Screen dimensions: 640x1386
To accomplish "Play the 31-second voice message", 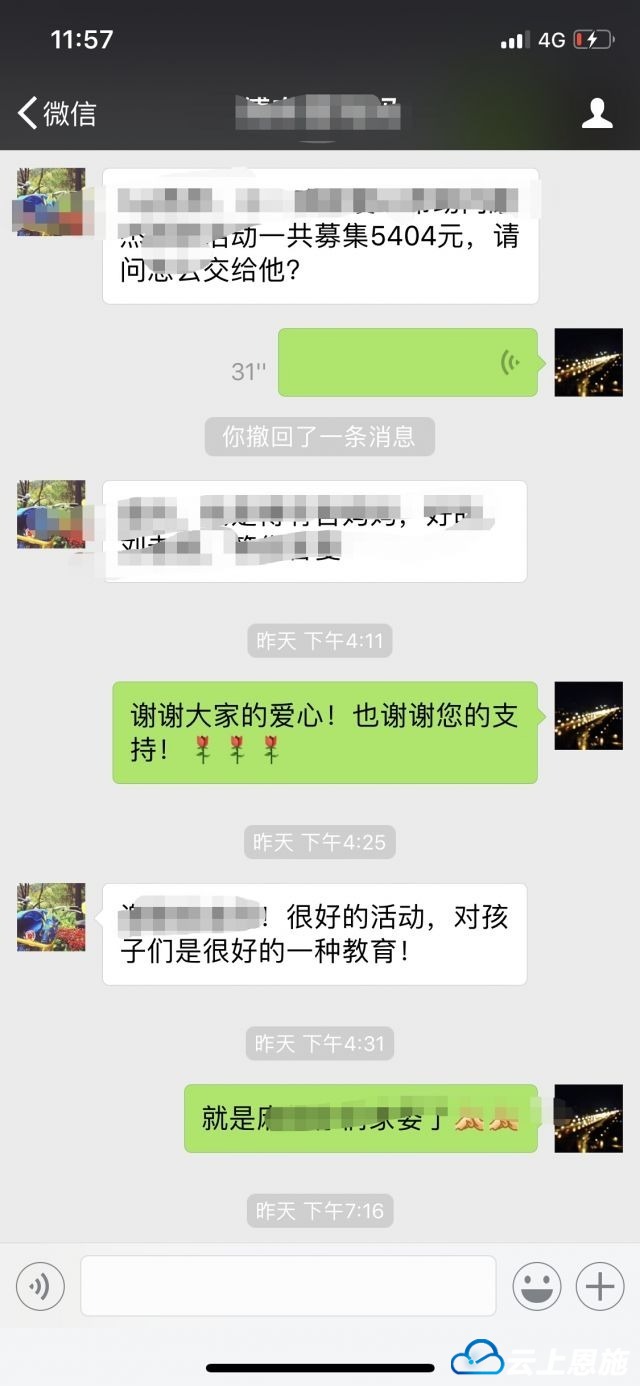I will [x=407, y=362].
